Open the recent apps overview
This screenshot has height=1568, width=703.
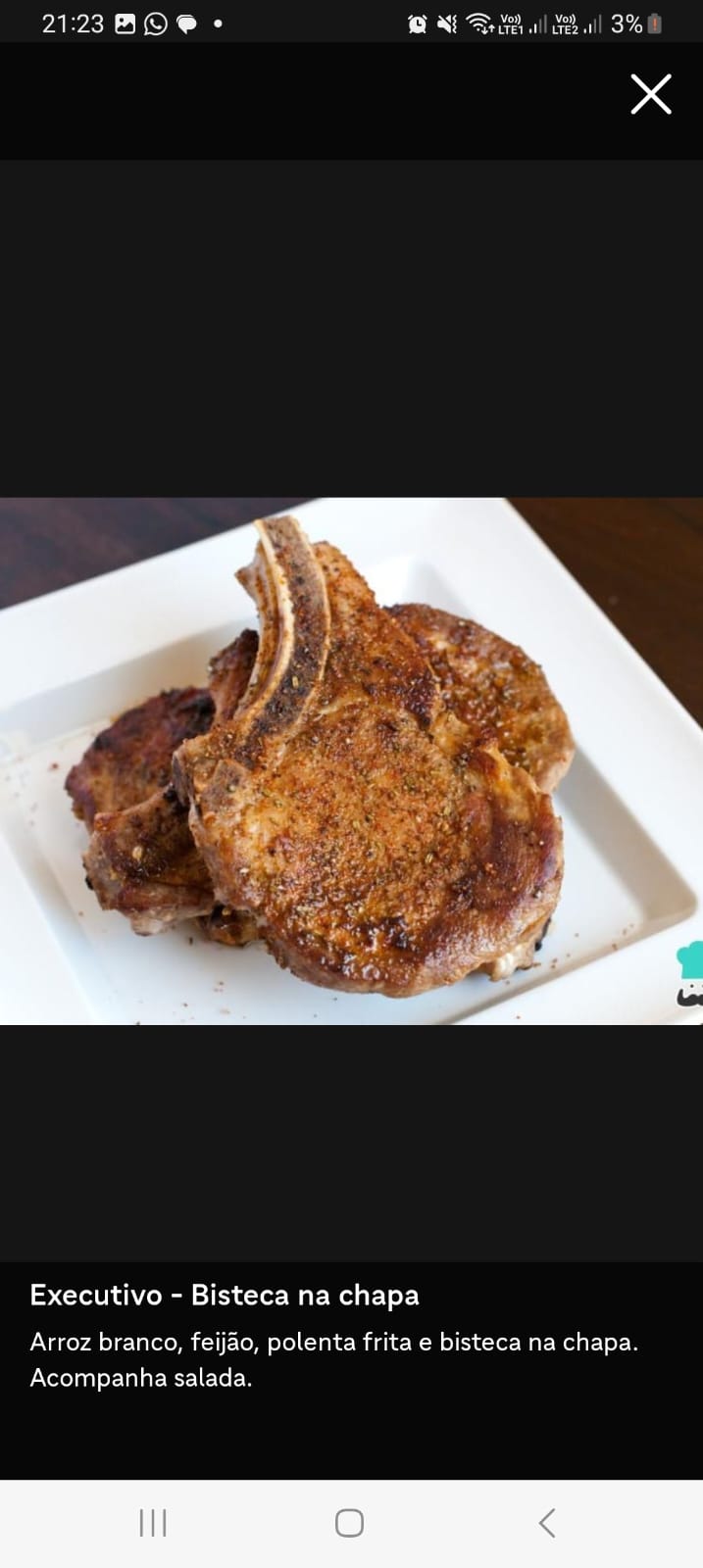point(153,1523)
